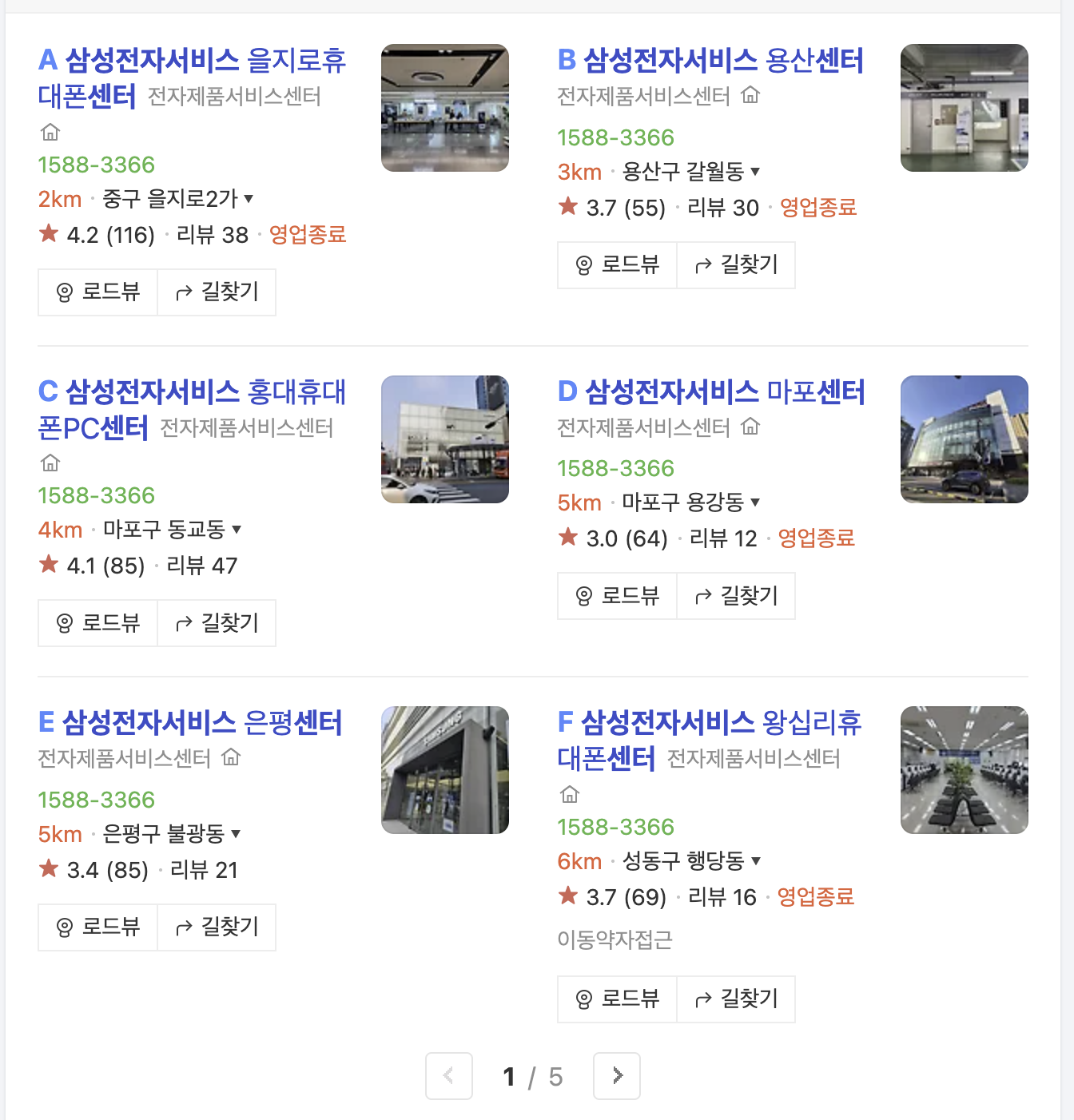The height and width of the screenshot is (1120, 1074).
Task: Go to the next results page
Action: 616,1076
